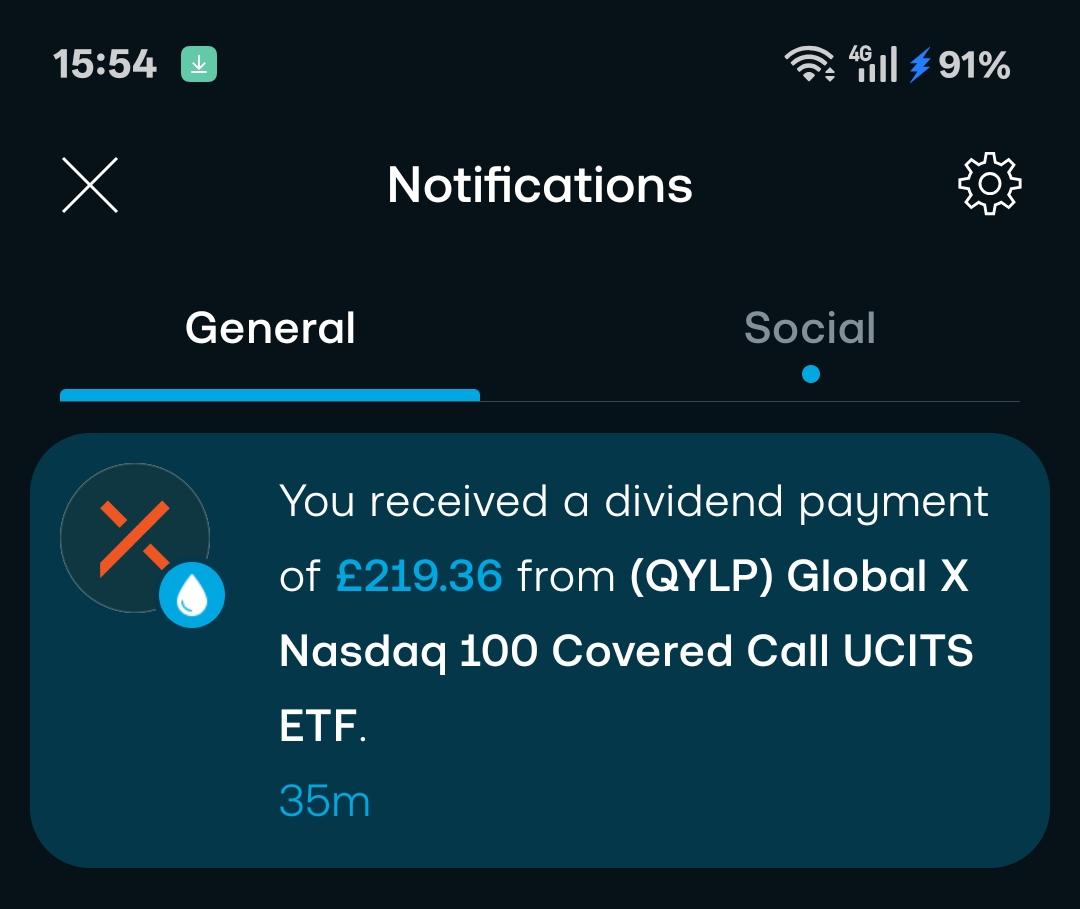Select the General tab

point(270,329)
